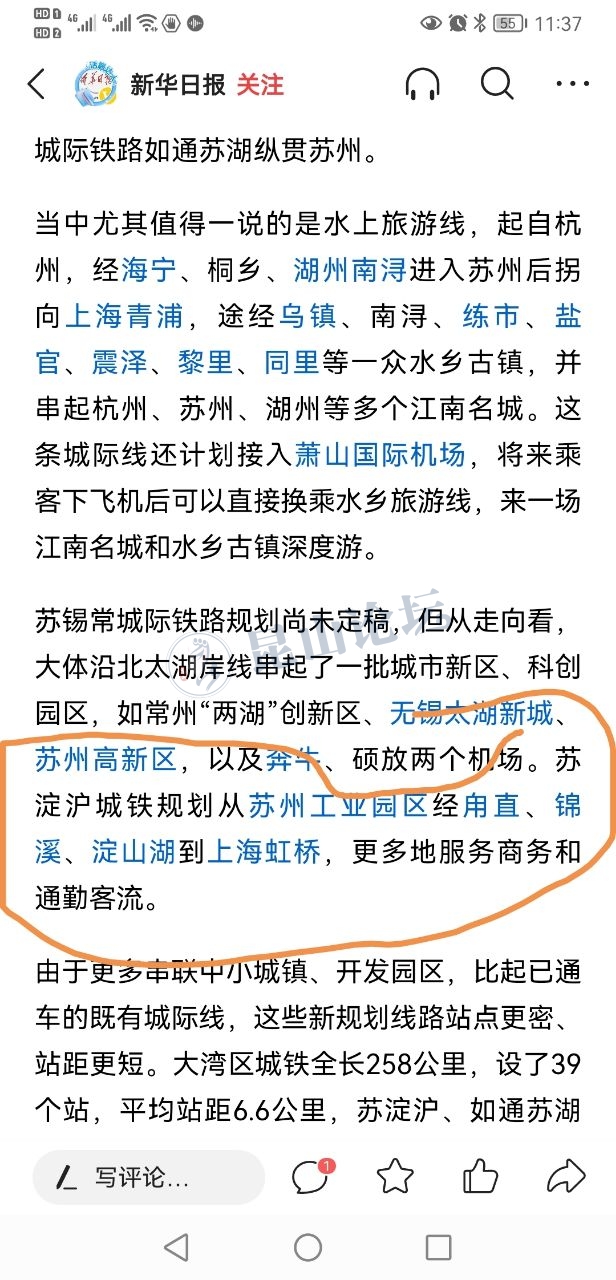Listen to article with headphone icon
Image resolution: width=616 pixels, height=1280 pixels.
point(423,85)
